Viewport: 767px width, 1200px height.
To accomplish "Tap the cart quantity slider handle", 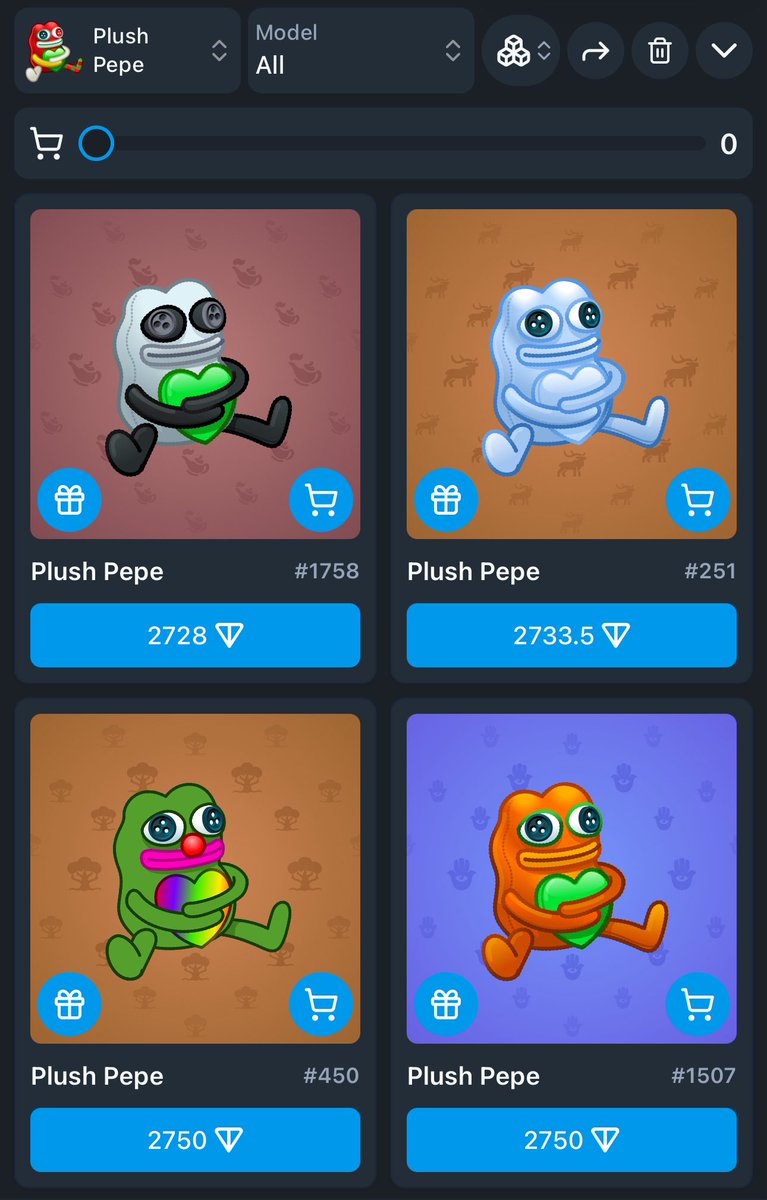I will point(96,144).
